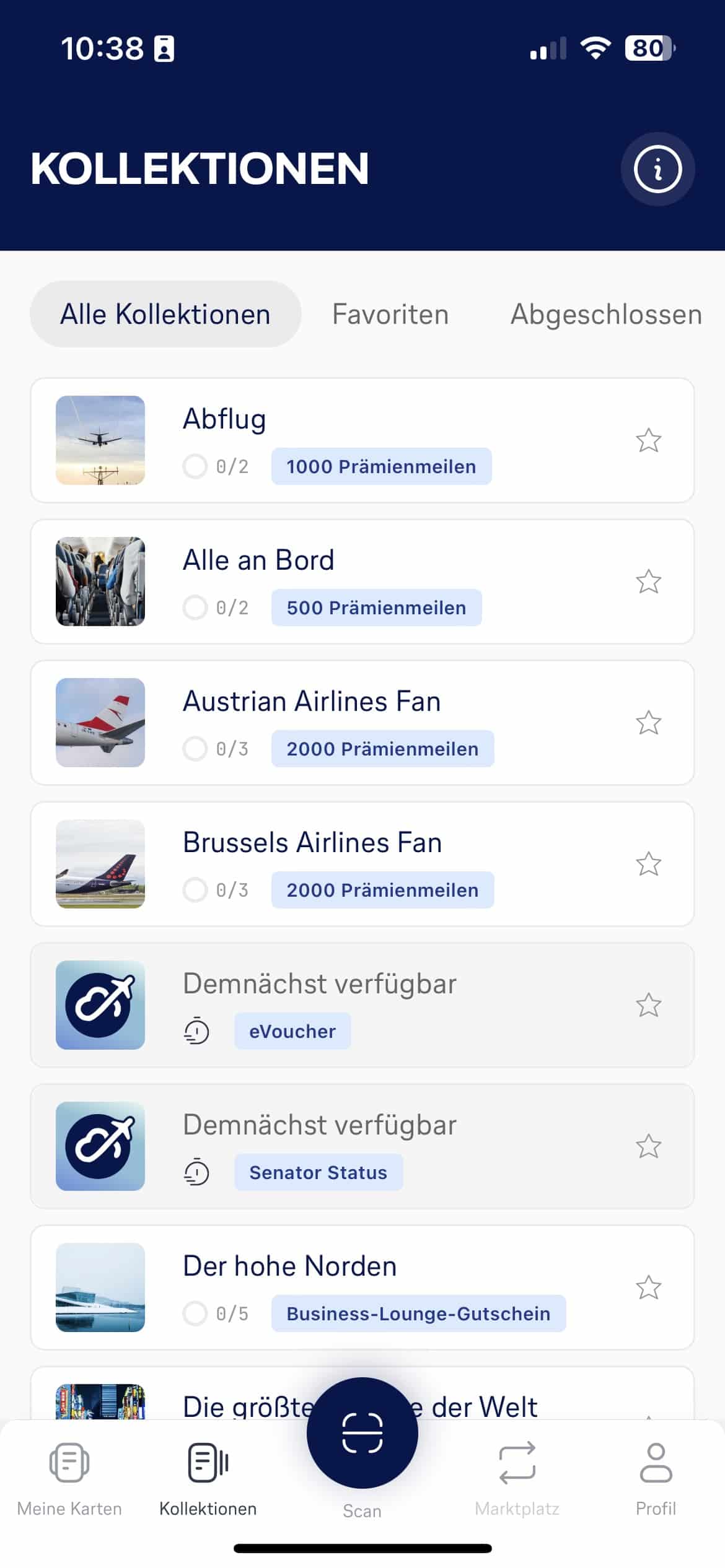The width and height of the screenshot is (725, 1568).
Task: Toggle the star on Austrian Airlines Fan
Action: point(649,723)
